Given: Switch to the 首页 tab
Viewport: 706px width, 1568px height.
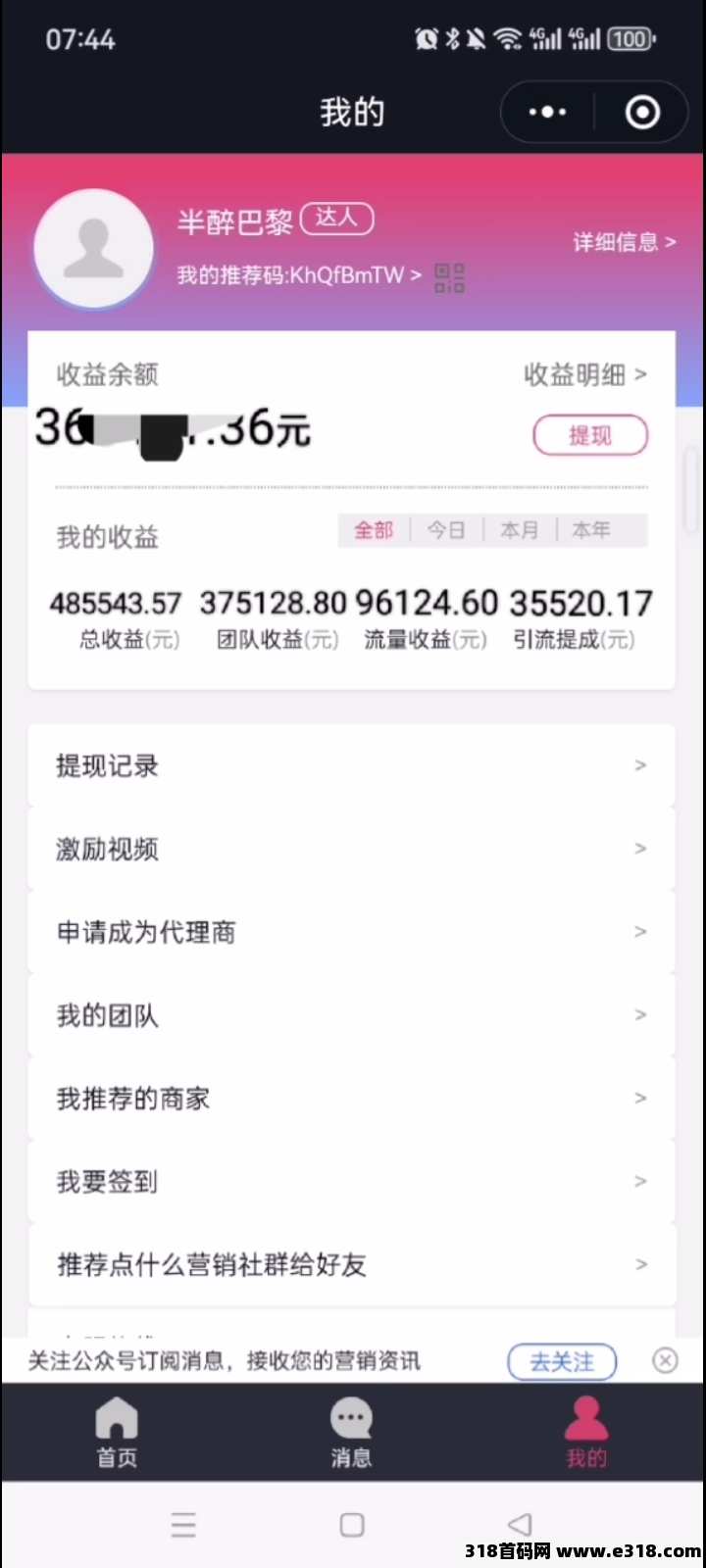Looking at the screenshot, I should (x=117, y=1433).
